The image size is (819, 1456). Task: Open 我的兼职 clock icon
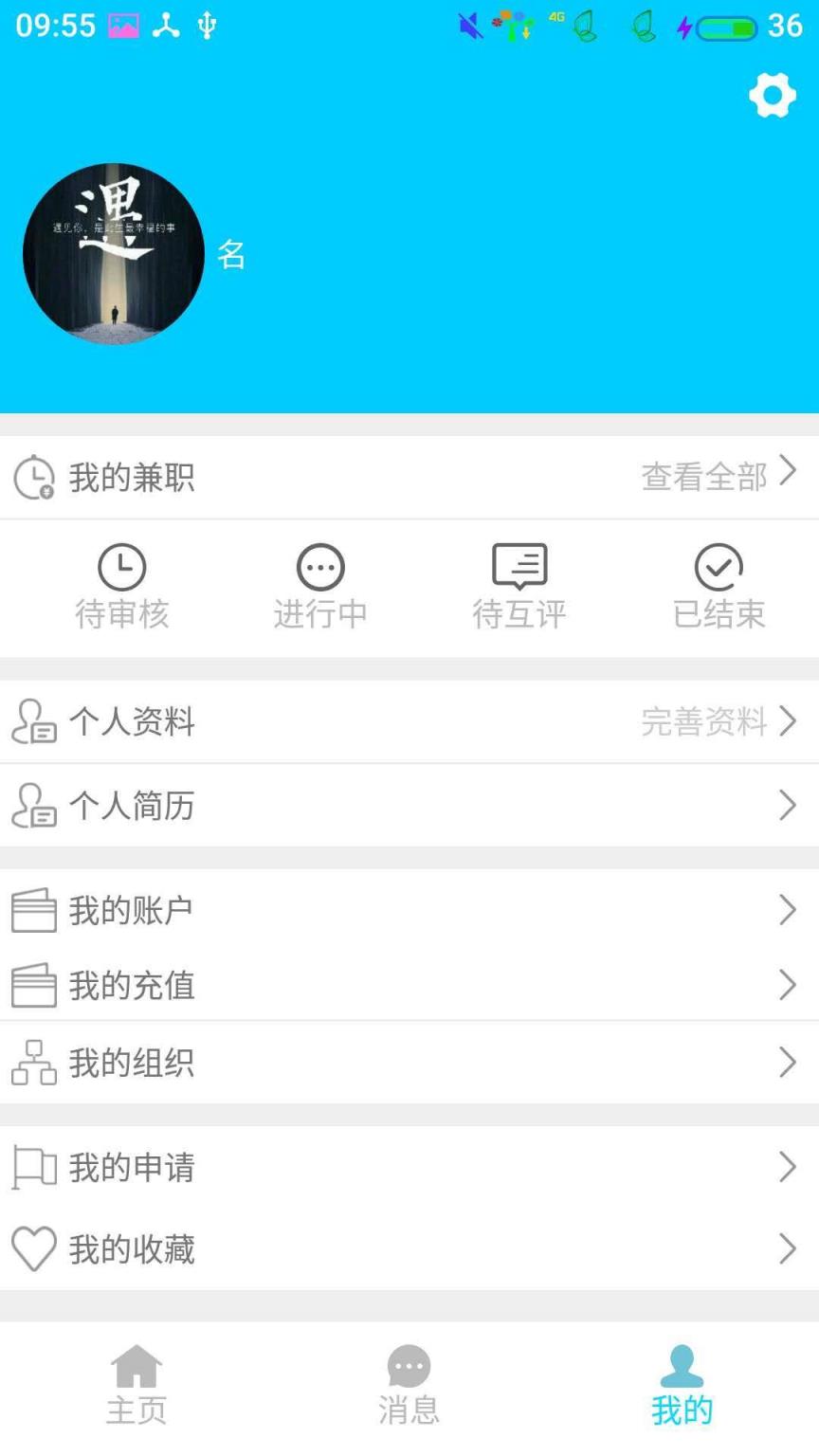(x=34, y=478)
